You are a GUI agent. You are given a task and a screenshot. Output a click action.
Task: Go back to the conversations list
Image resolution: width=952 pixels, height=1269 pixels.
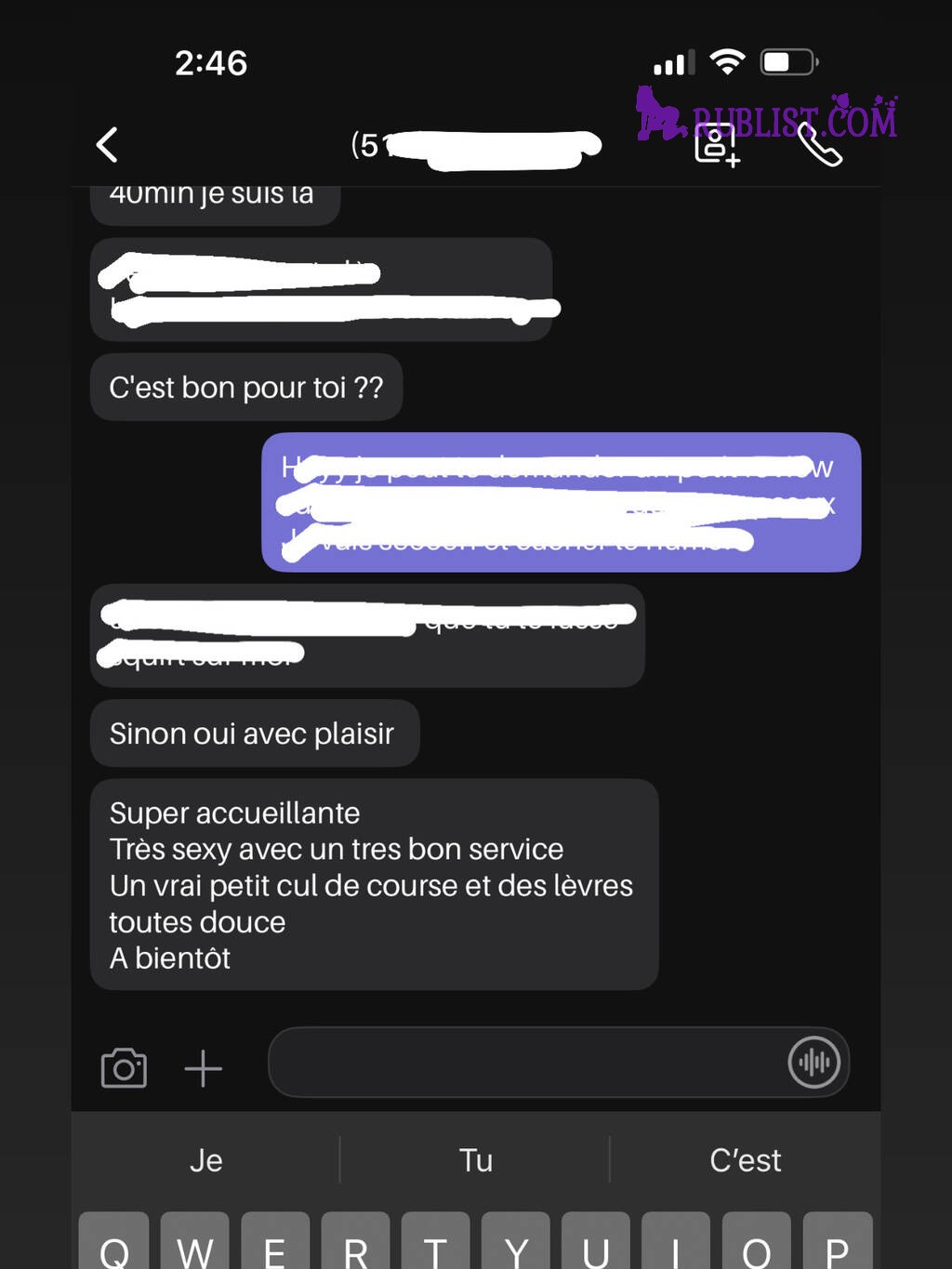point(108,145)
